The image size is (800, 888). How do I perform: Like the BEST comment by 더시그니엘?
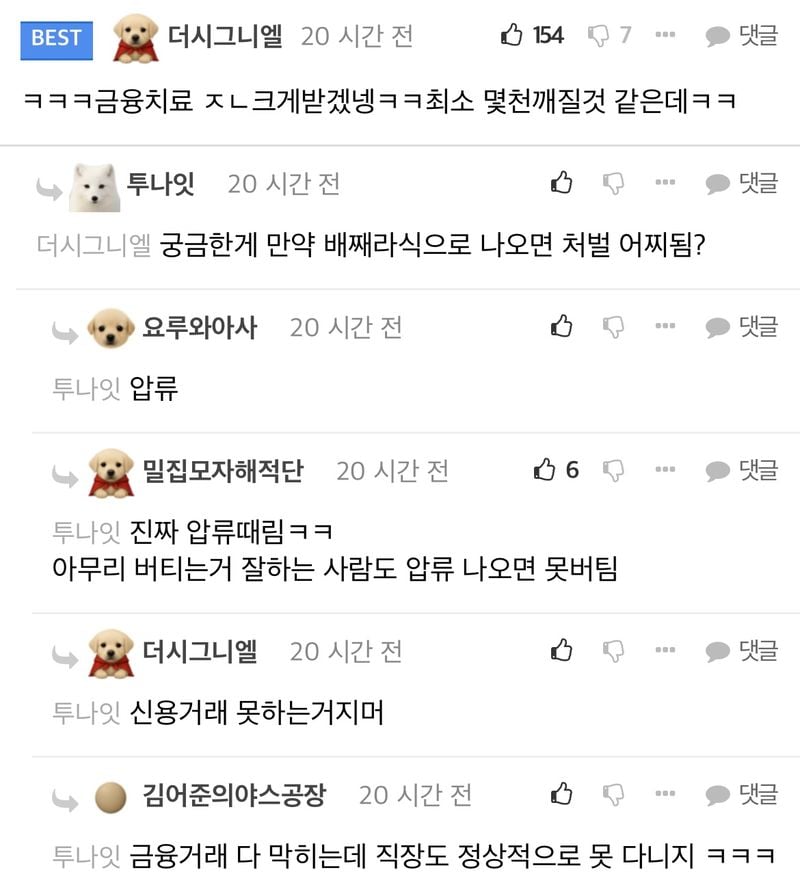click(512, 36)
